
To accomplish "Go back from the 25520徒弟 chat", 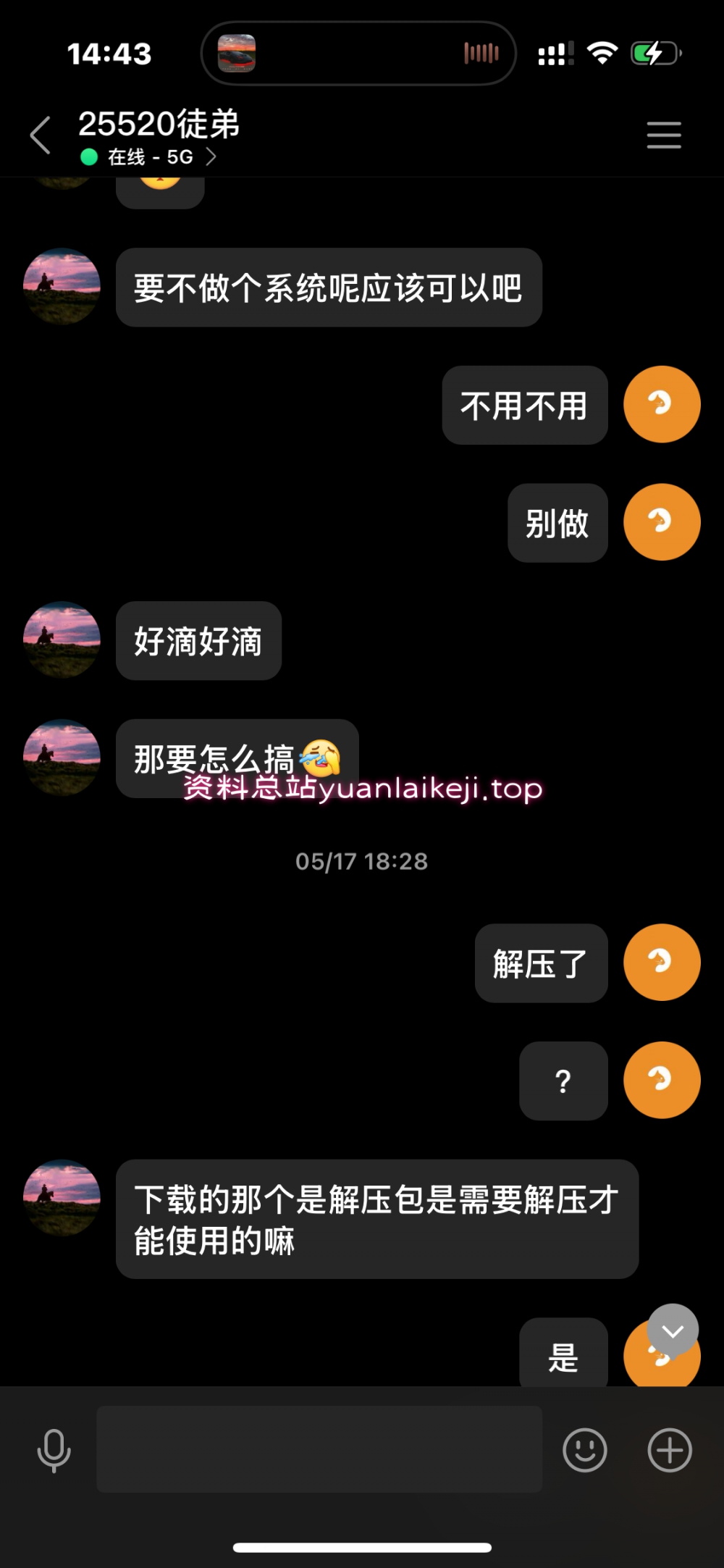I will (x=41, y=135).
